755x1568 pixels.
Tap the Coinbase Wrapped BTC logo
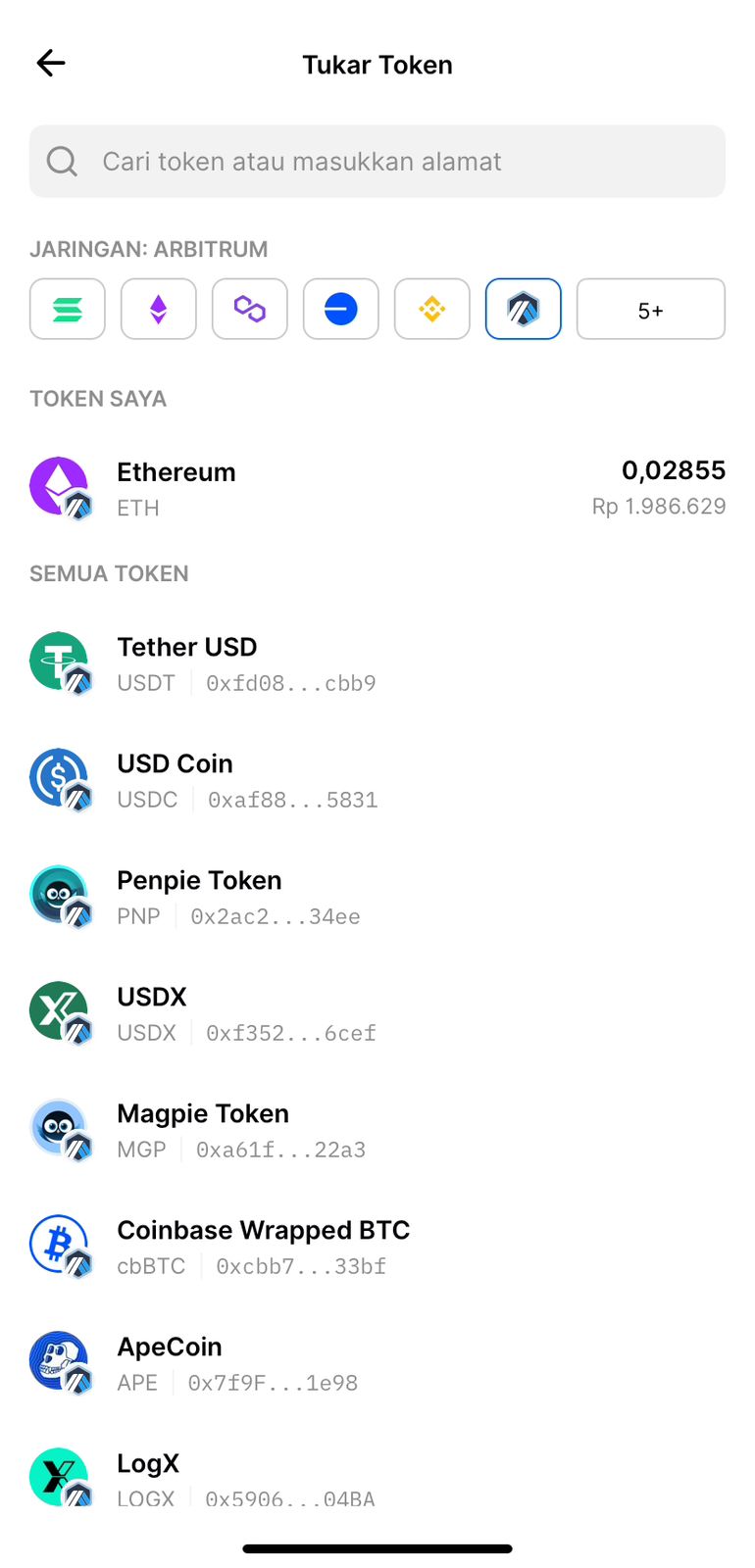click(x=59, y=1246)
